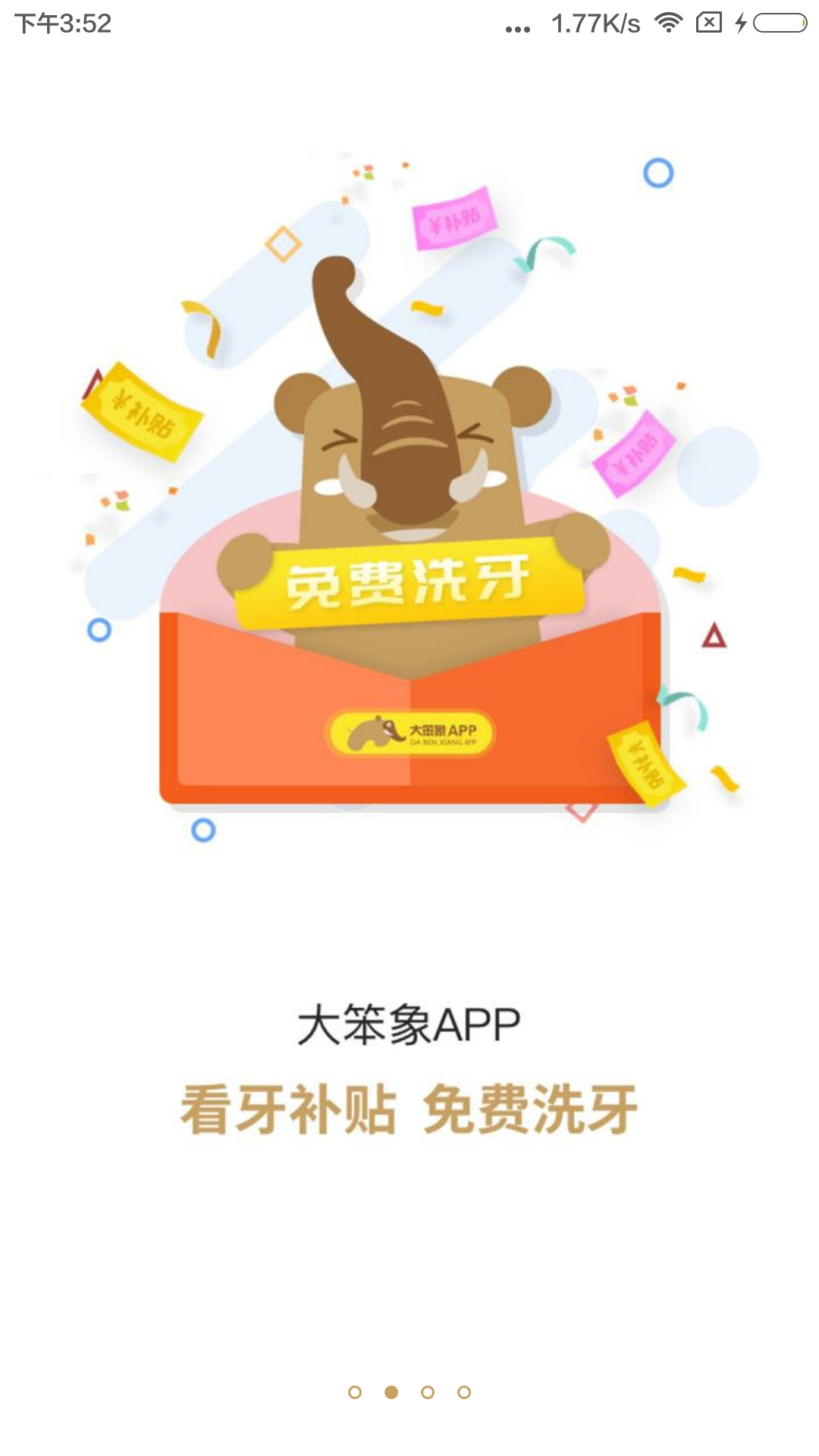Go to the fourth page indicator dot
819x1456 pixels.
464,1392
